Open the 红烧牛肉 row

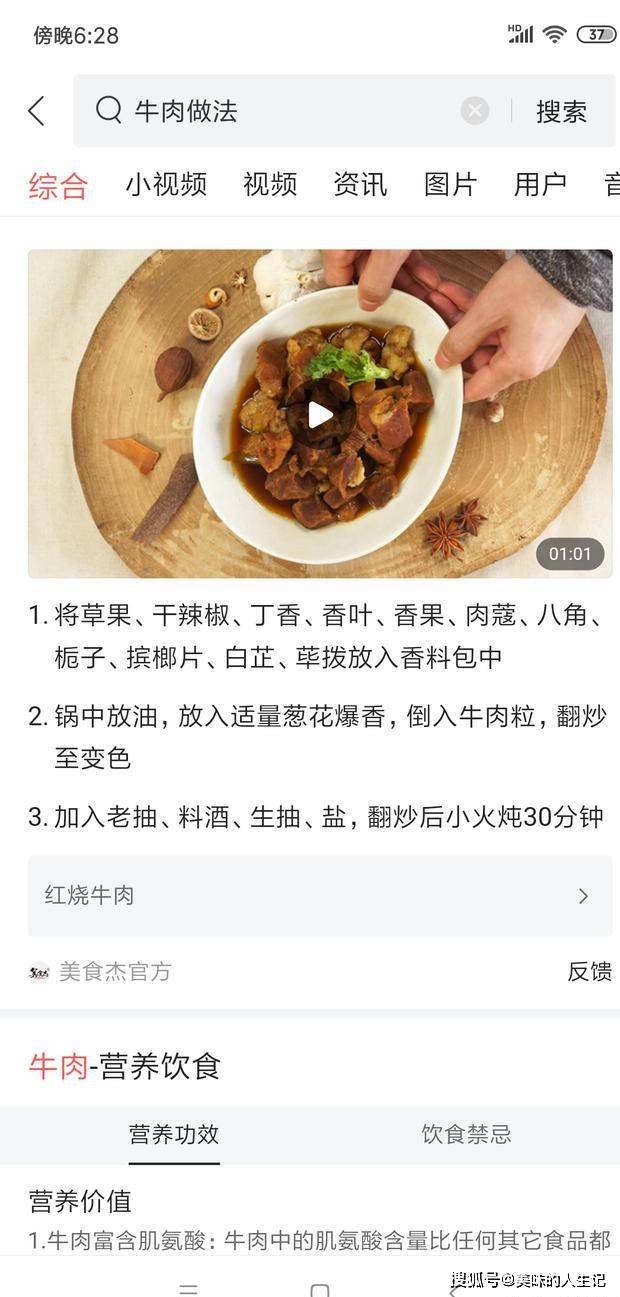coord(320,896)
